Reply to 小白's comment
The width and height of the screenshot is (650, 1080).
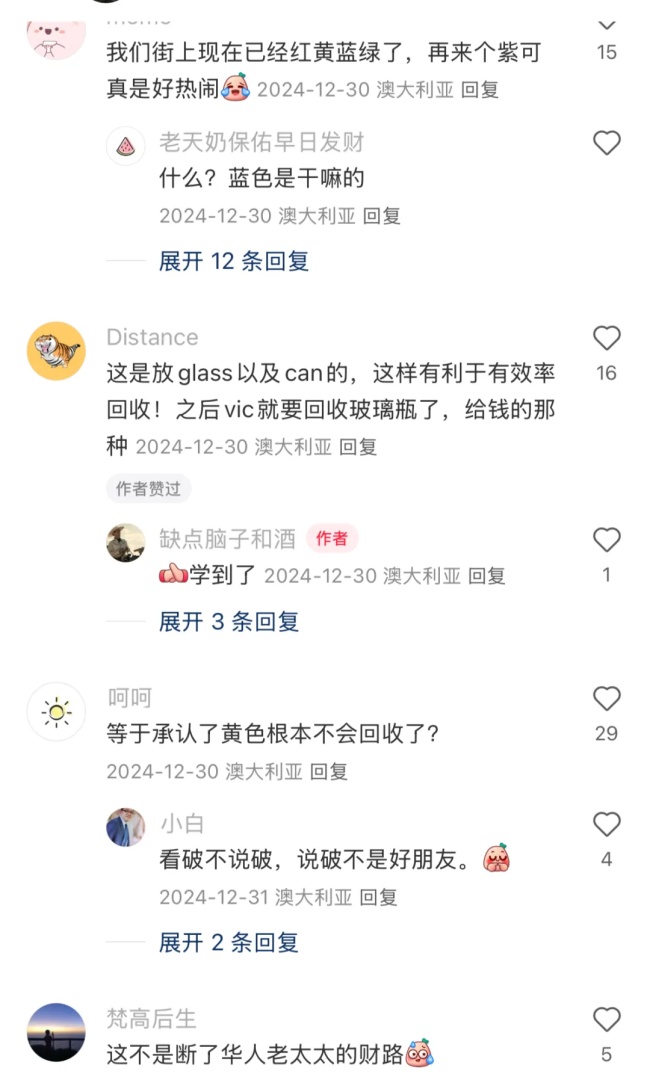pos(378,897)
